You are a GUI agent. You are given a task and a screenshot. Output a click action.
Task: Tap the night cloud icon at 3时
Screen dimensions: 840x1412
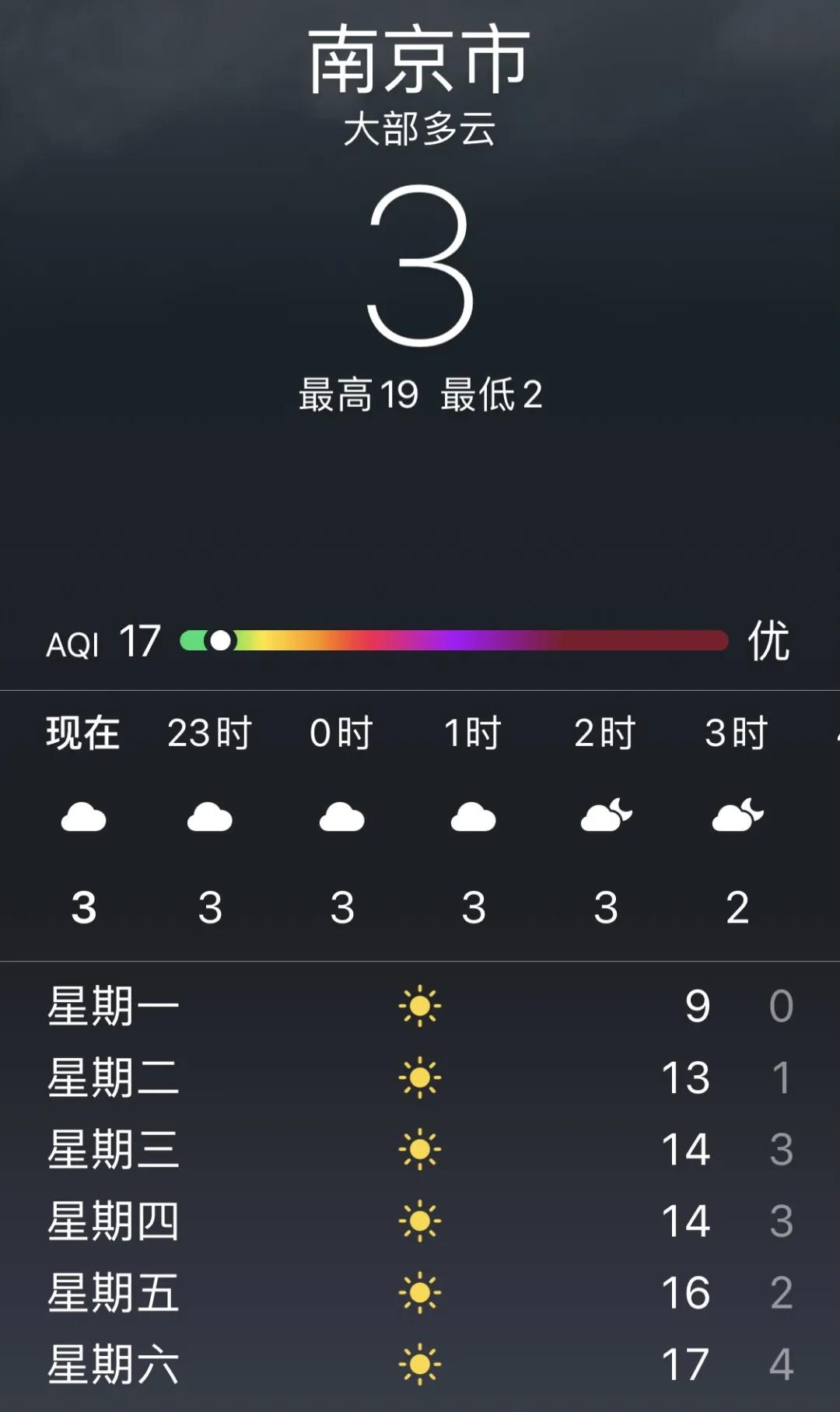(735, 815)
